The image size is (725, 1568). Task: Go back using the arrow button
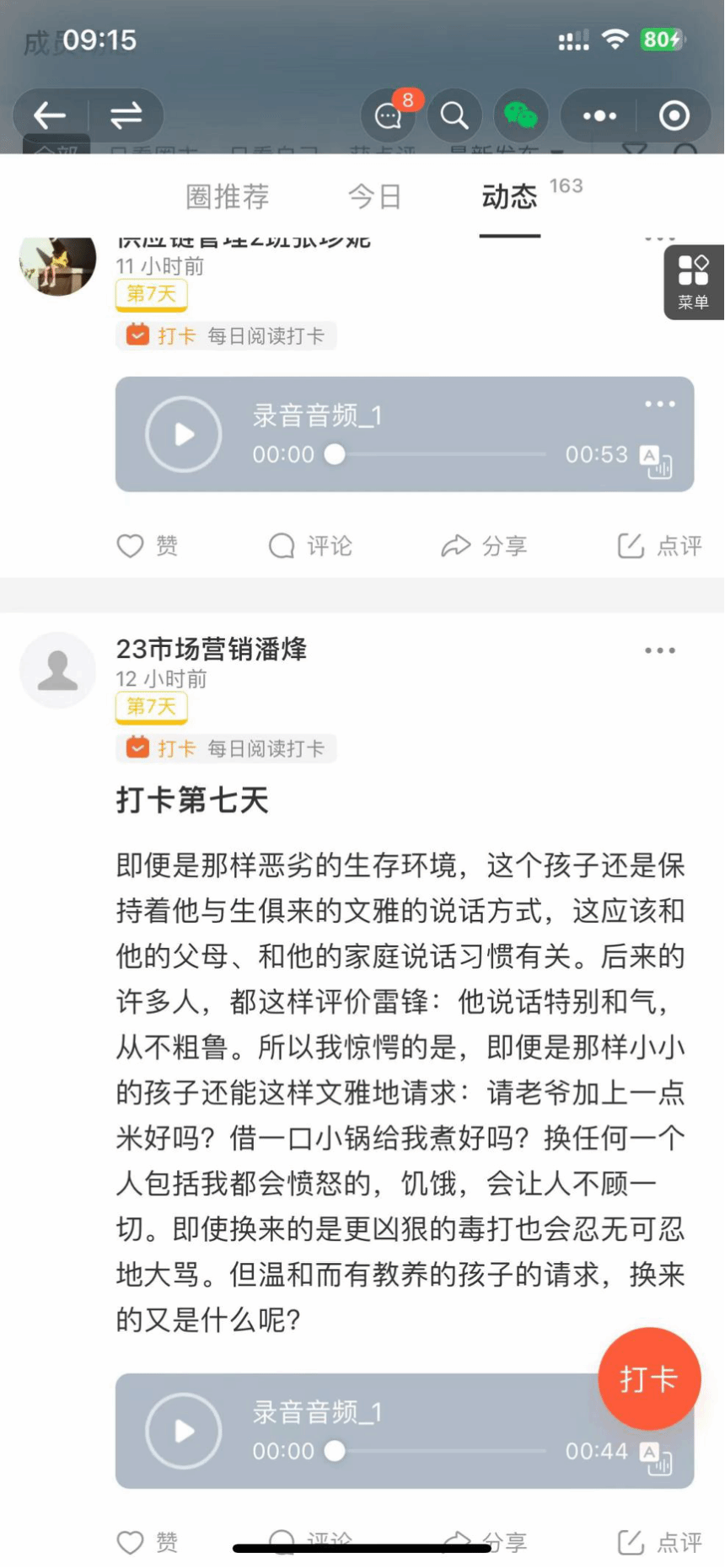tap(50, 115)
